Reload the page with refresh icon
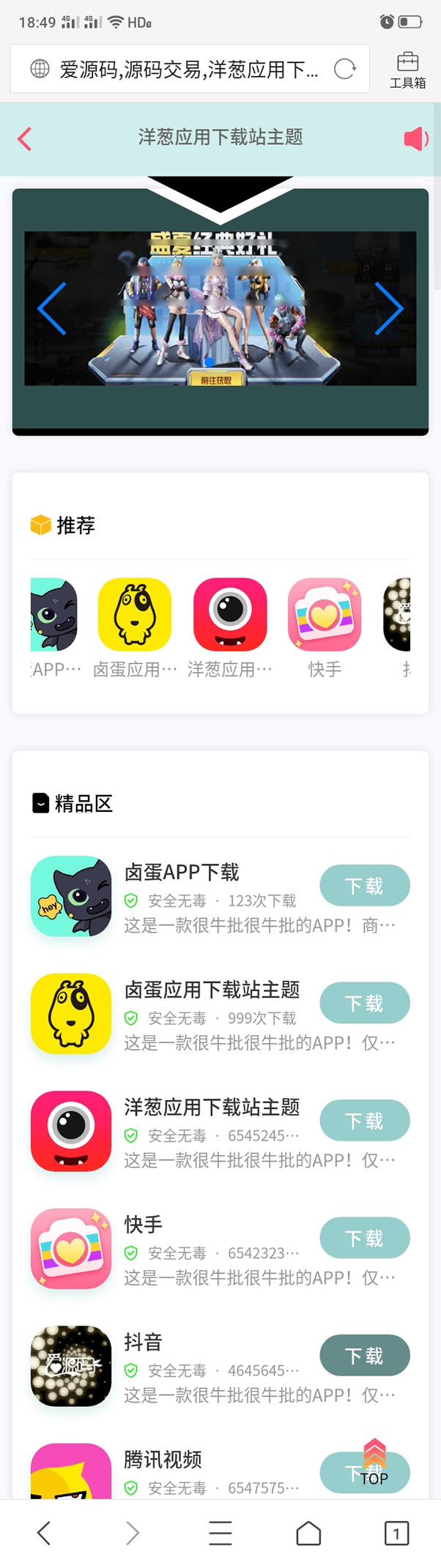The height and width of the screenshot is (1568, 441). coord(344,70)
